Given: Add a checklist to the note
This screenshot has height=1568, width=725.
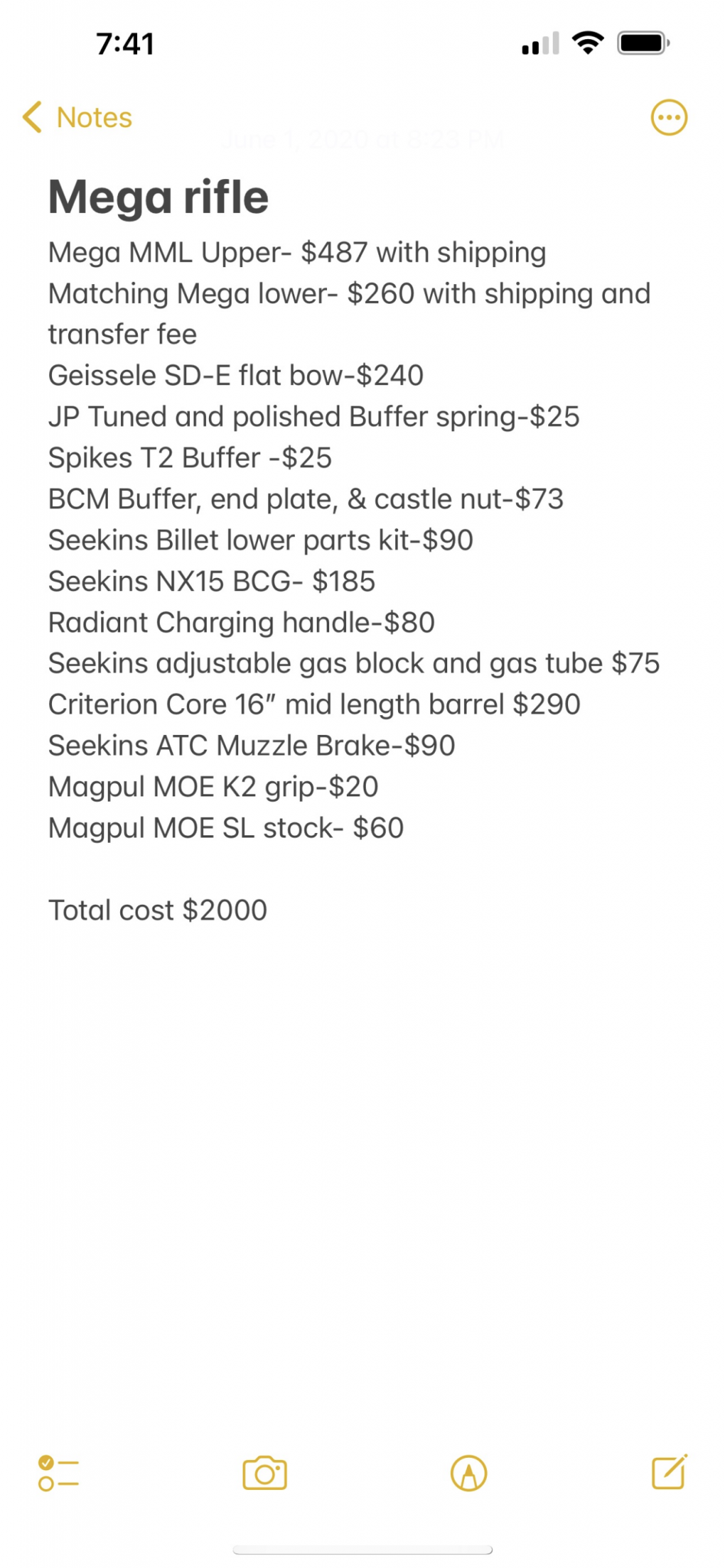Looking at the screenshot, I should 58,1473.
